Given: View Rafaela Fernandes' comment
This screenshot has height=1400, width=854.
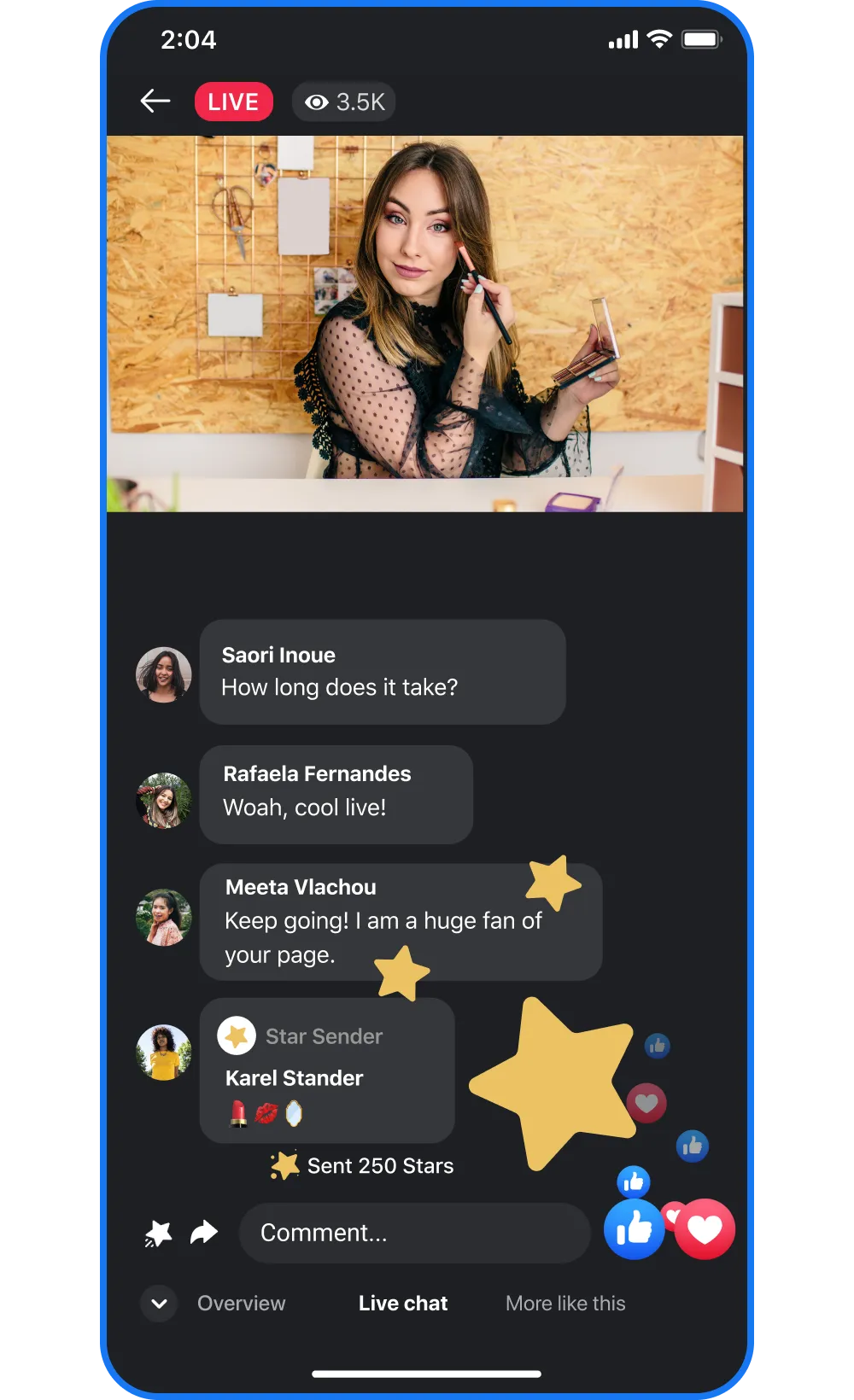Looking at the screenshot, I should click(336, 795).
